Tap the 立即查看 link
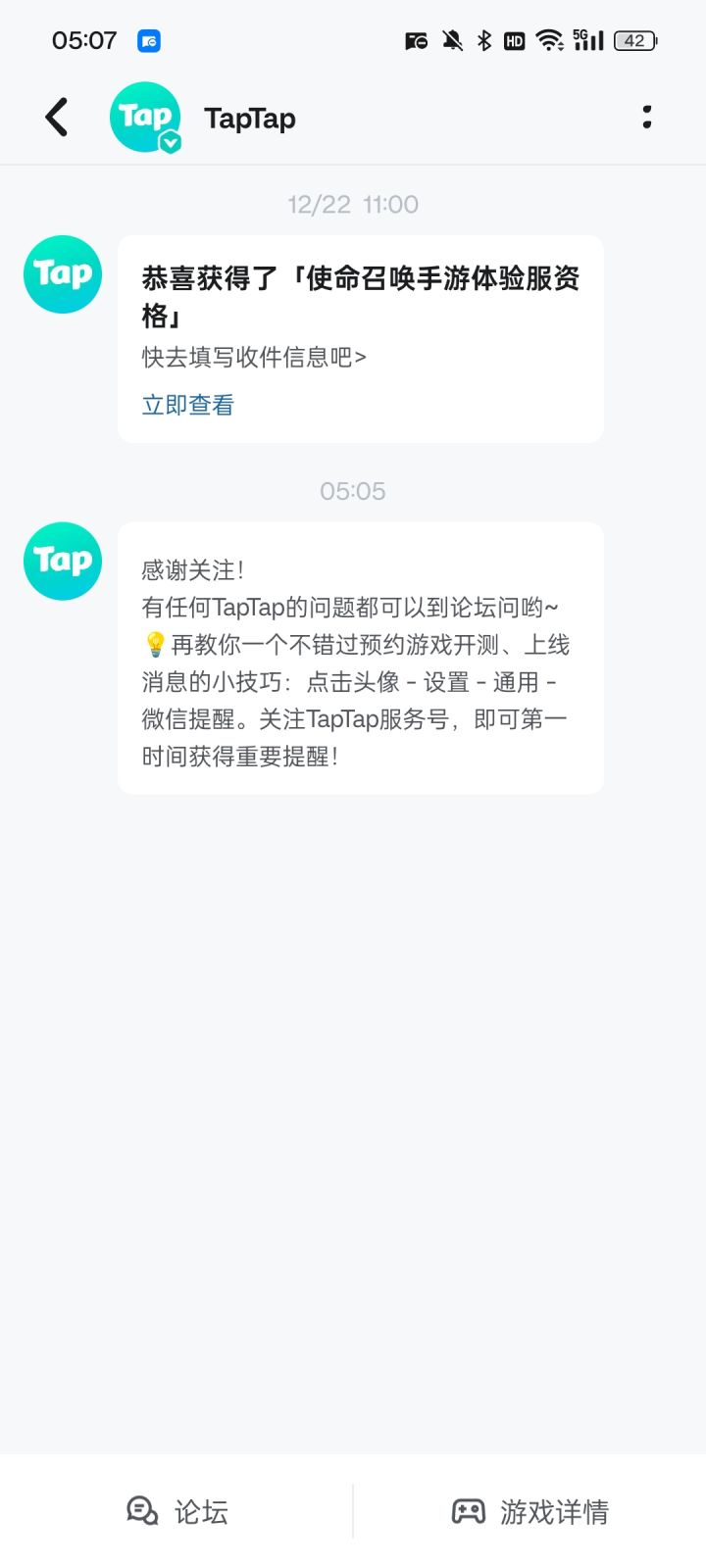Screen dimensions: 706x1568 click(186, 404)
